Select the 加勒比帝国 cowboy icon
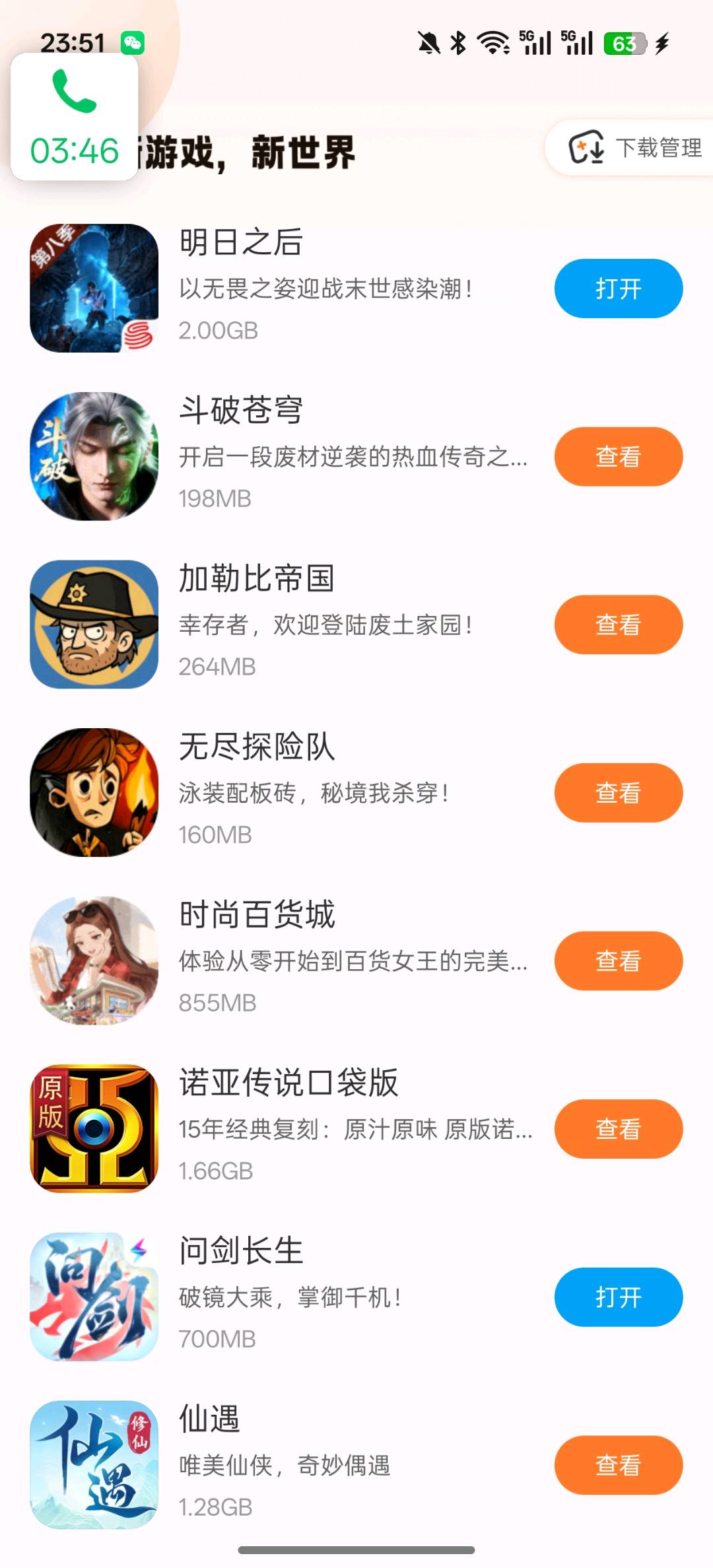 [x=92, y=625]
